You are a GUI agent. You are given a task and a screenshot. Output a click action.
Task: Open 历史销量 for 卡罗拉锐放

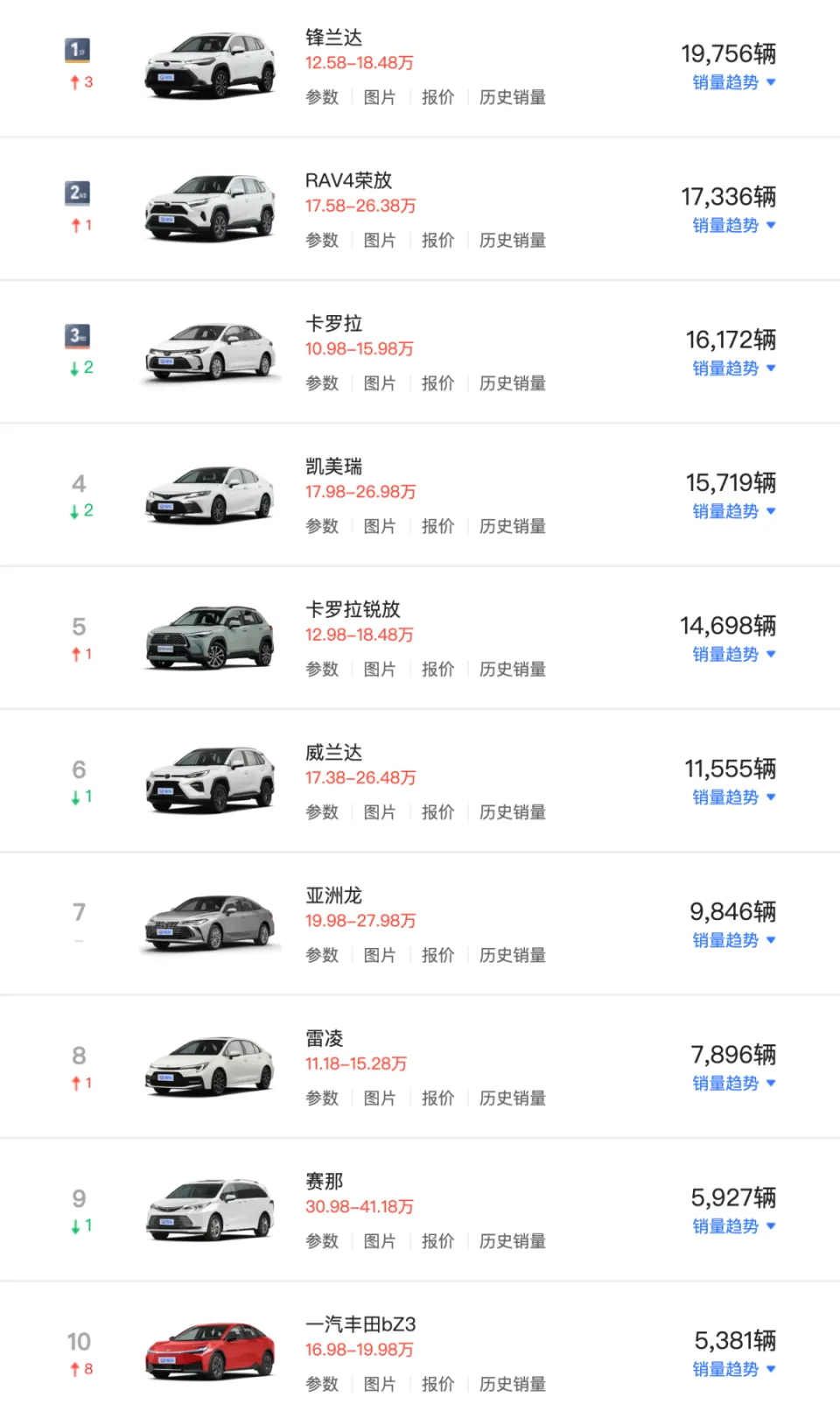(x=513, y=669)
